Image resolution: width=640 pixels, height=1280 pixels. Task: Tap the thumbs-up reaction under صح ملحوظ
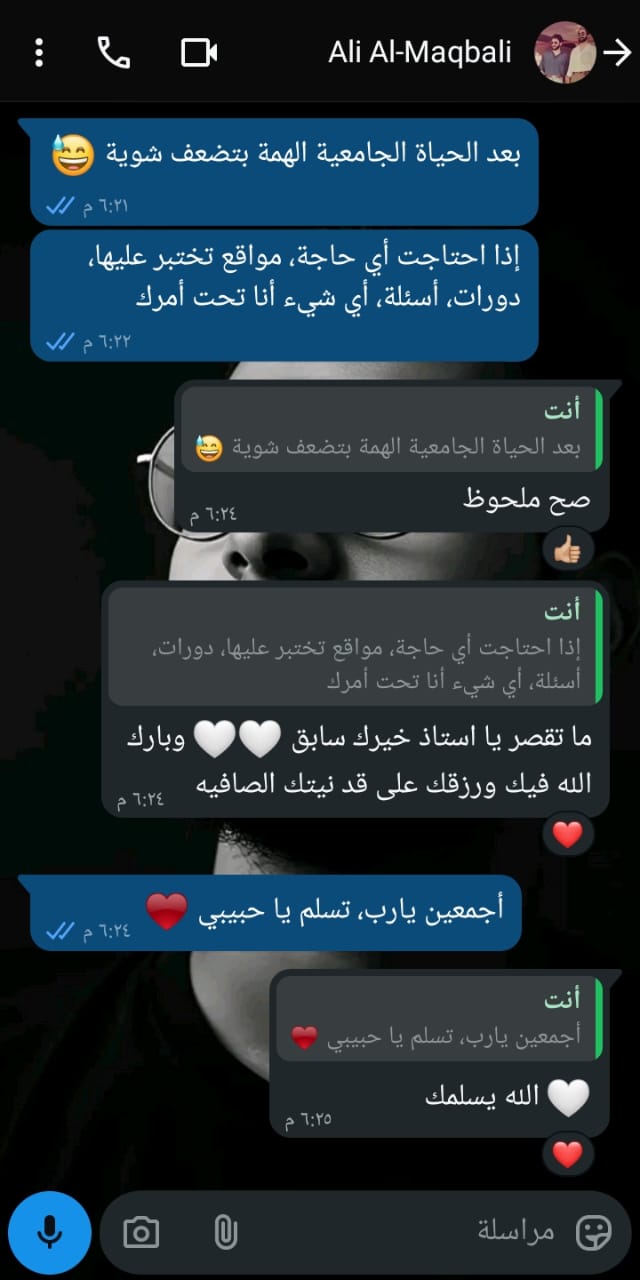[x=567, y=549]
